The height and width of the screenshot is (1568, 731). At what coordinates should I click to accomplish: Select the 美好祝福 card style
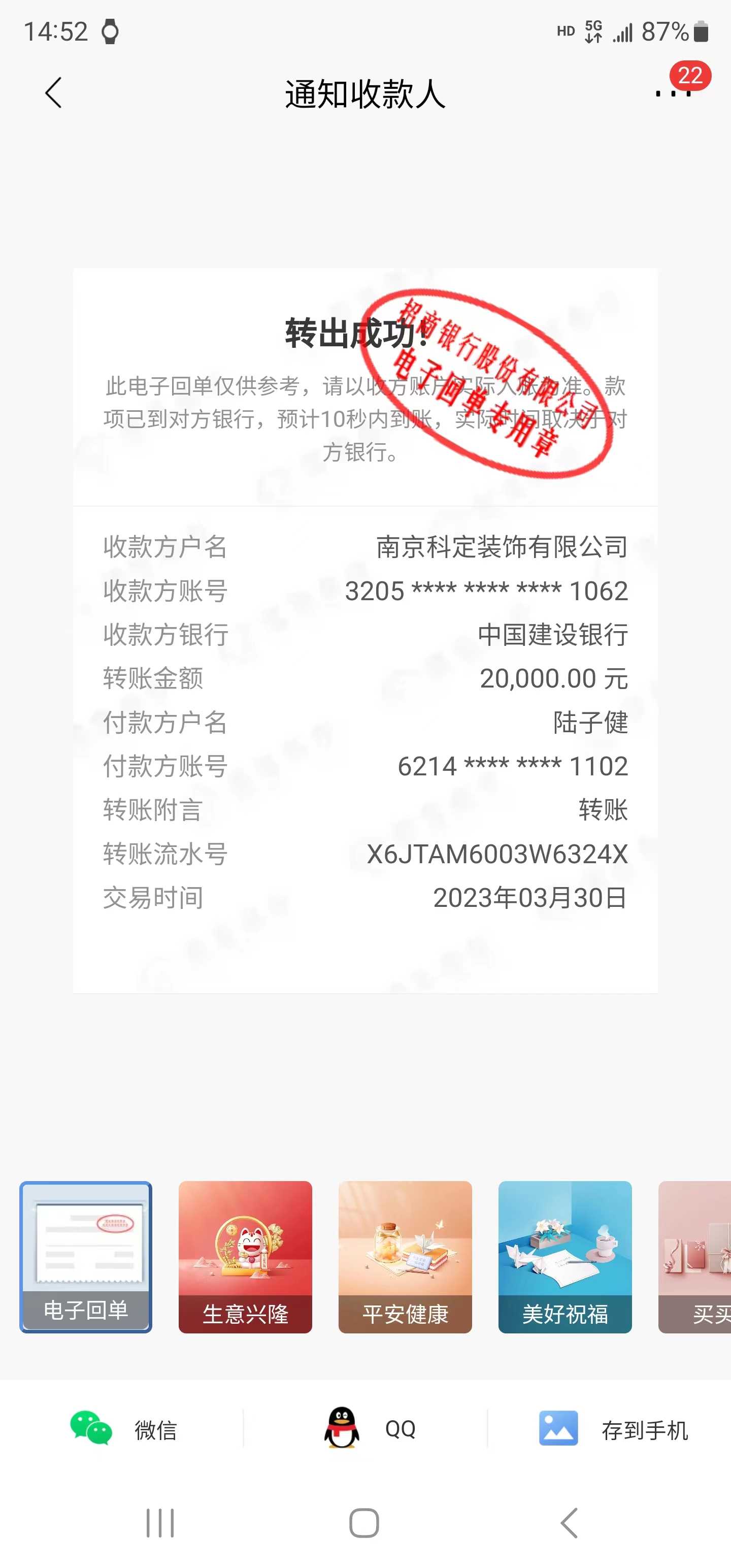tap(565, 1256)
